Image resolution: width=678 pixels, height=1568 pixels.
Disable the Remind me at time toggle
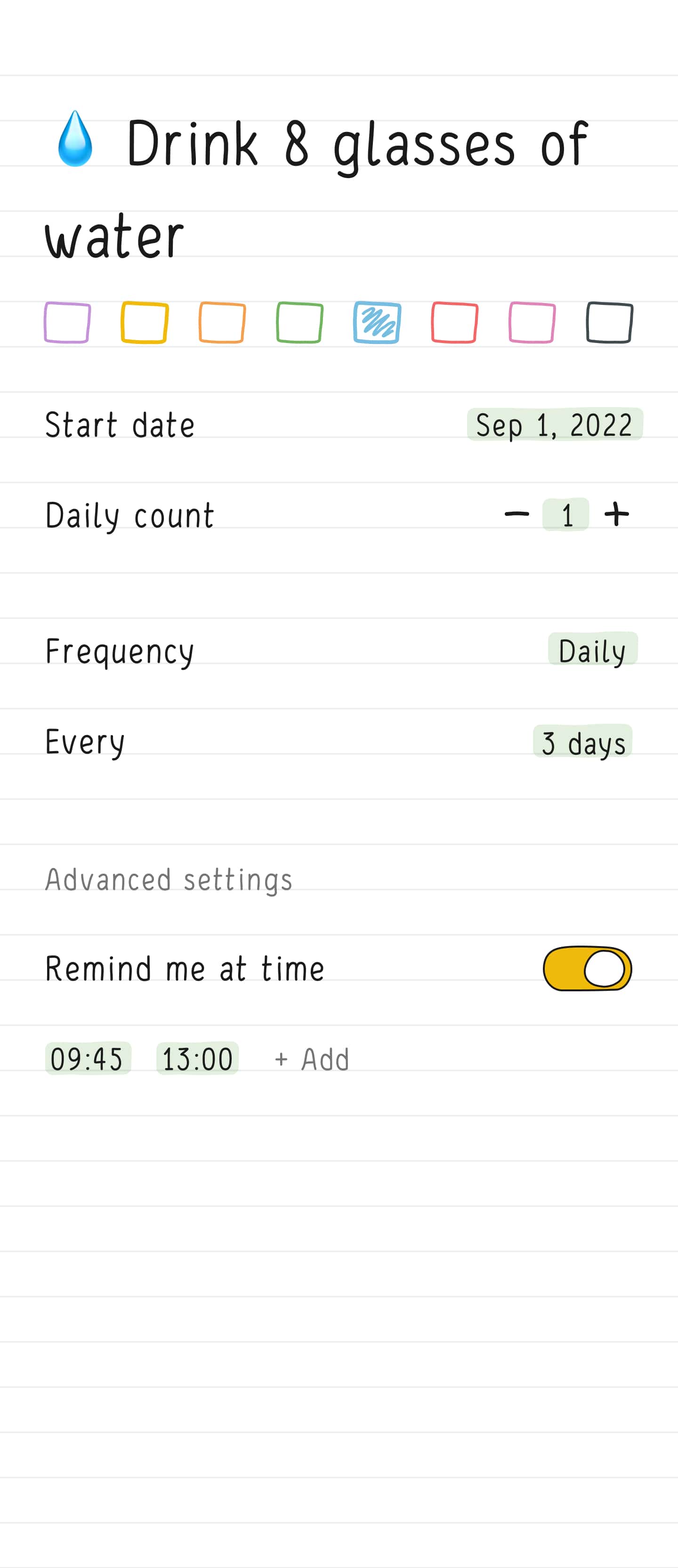[x=589, y=968]
